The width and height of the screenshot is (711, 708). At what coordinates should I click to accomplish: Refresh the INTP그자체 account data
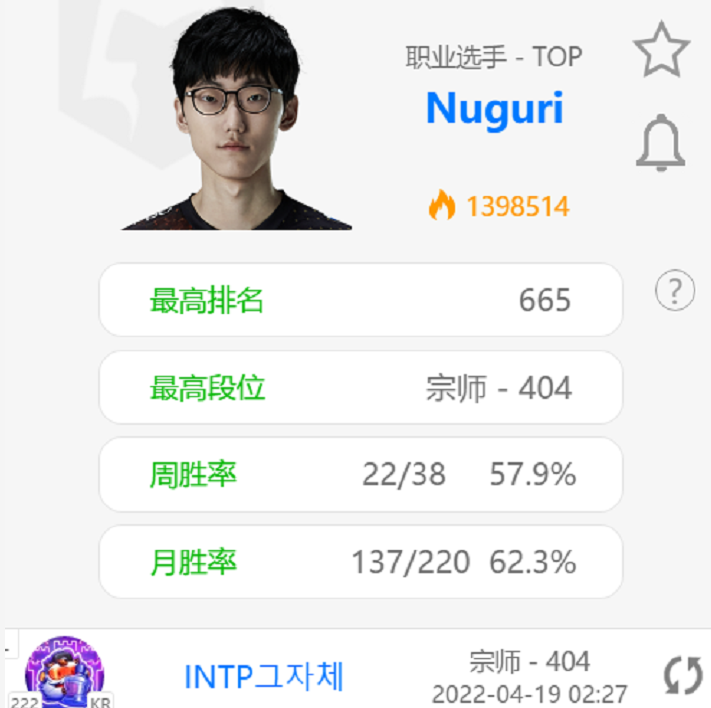683,675
